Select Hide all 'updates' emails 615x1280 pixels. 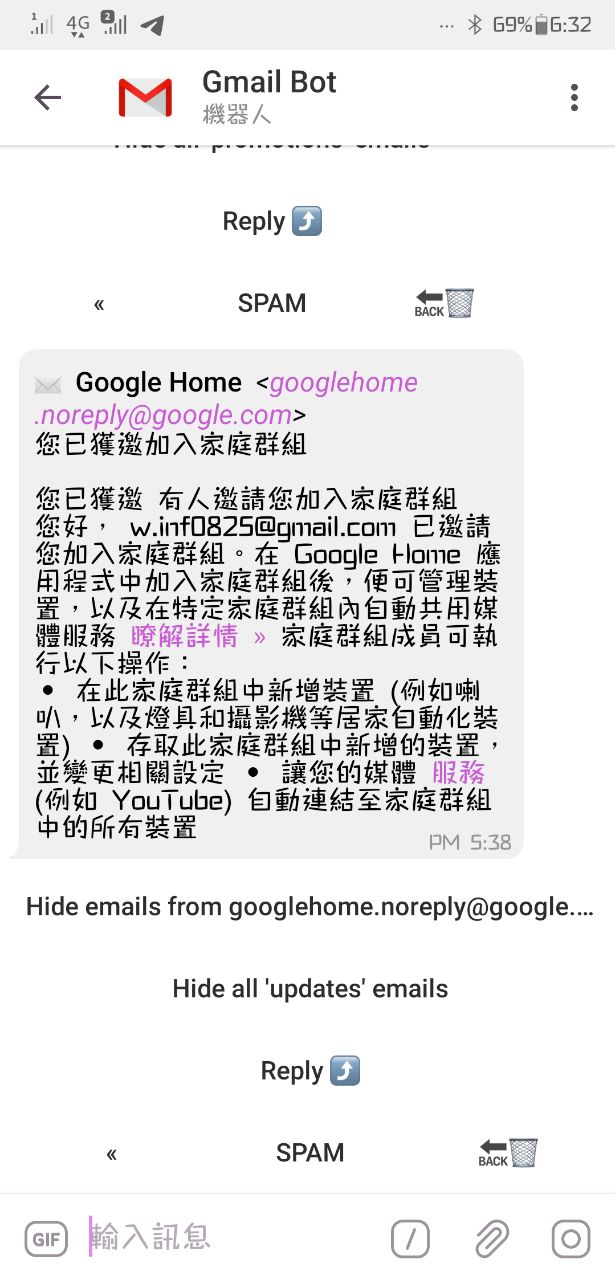(x=310, y=989)
